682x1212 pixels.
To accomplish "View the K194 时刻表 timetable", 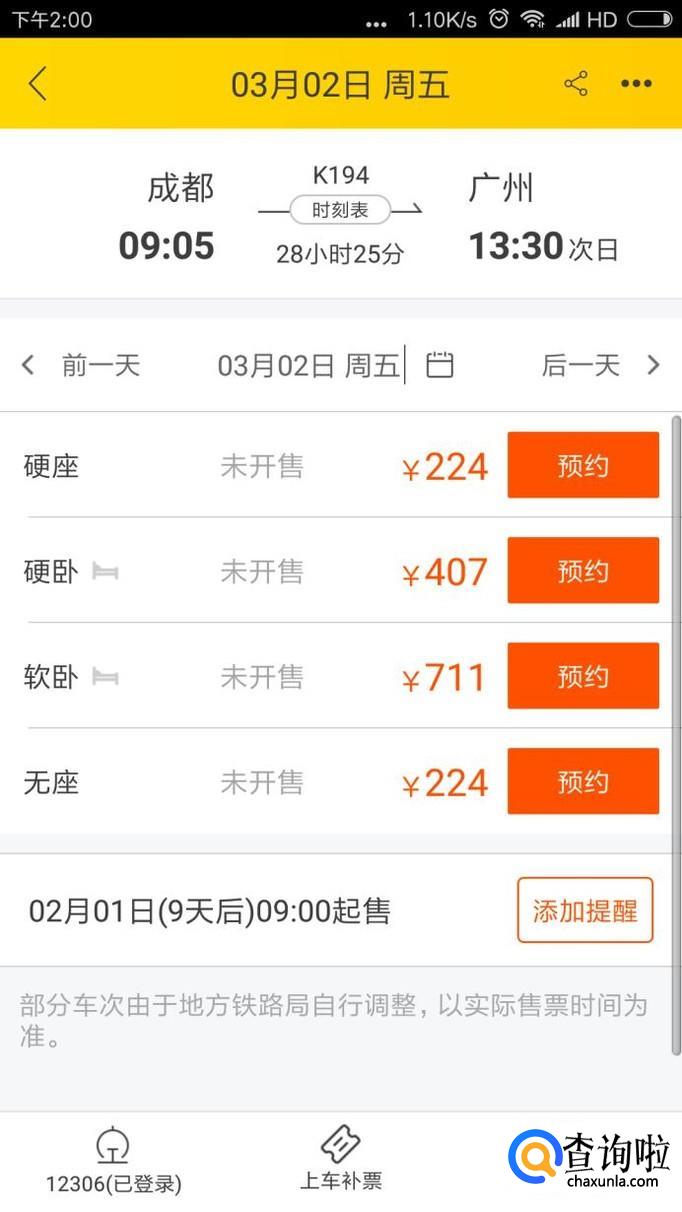I will click(340, 210).
